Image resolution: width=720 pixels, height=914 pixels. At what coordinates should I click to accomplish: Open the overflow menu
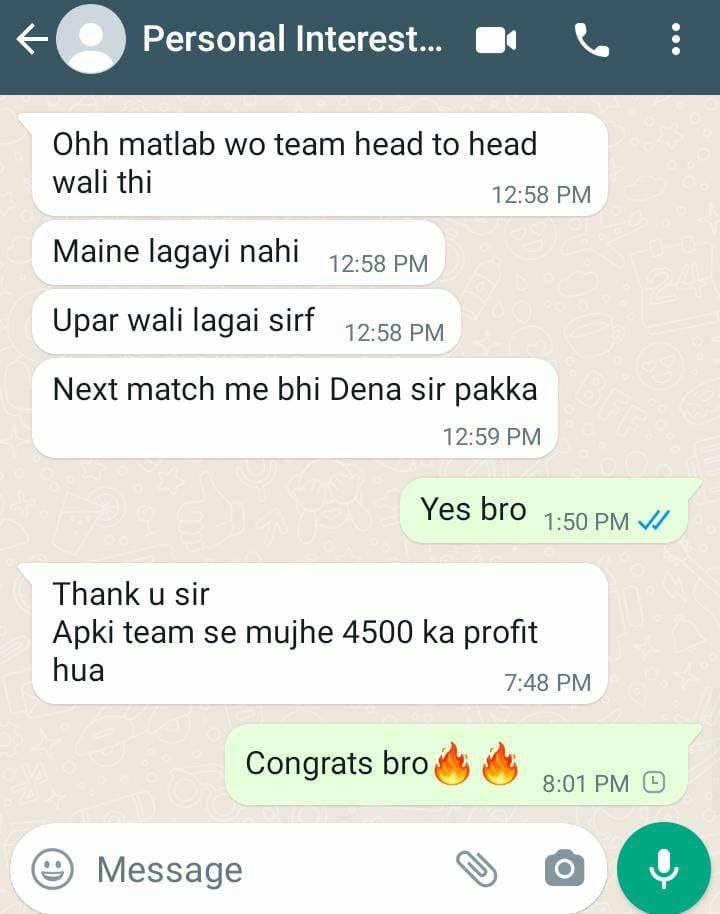coord(676,40)
